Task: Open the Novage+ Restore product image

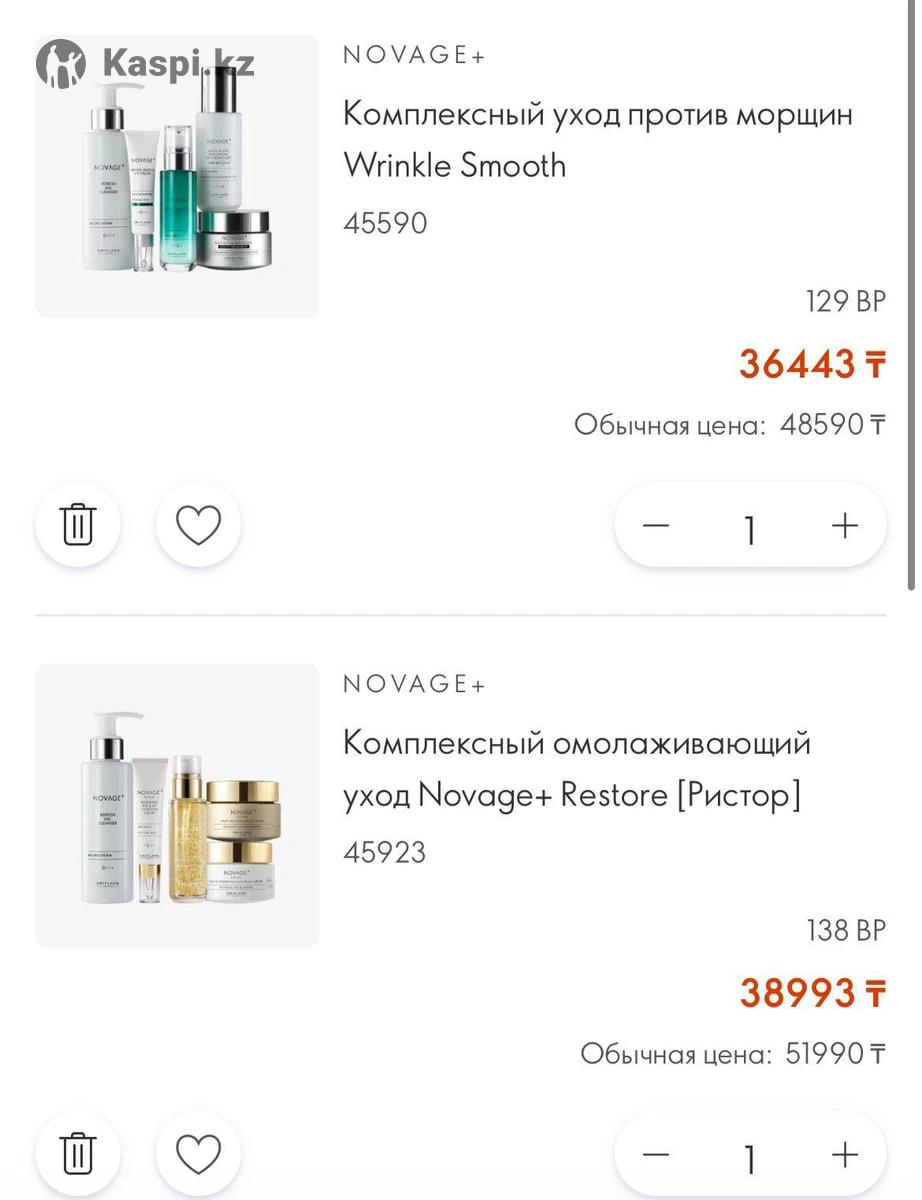Action: 177,805
